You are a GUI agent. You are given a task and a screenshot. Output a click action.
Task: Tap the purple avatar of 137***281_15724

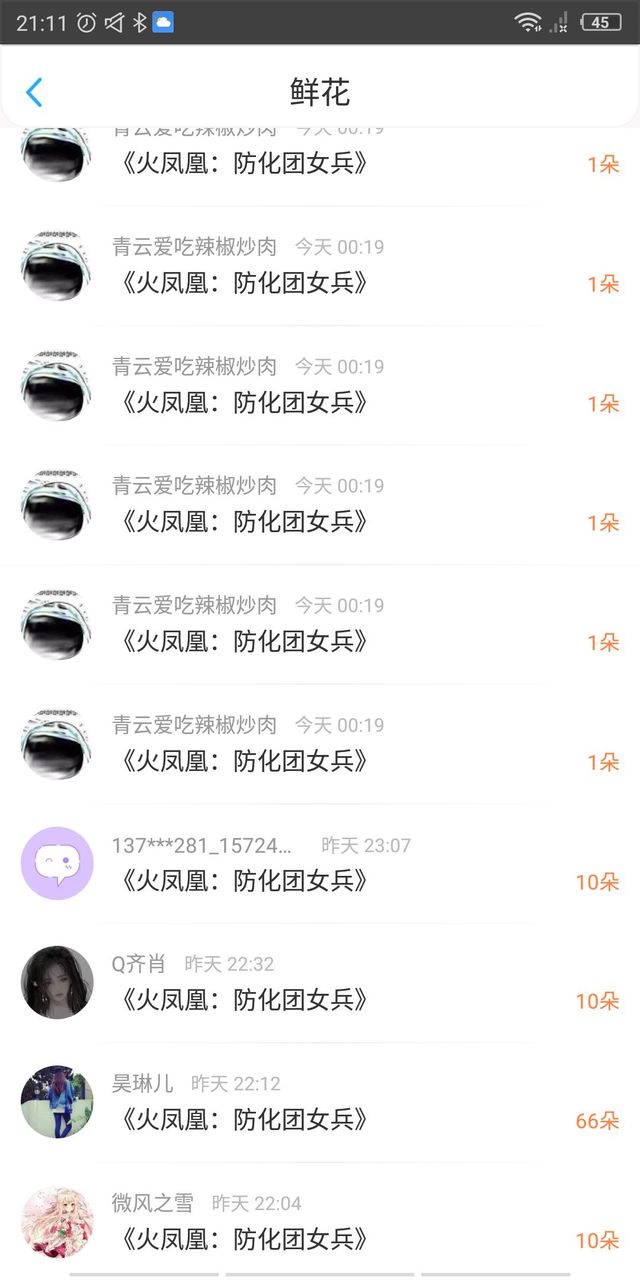tap(57, 863)
